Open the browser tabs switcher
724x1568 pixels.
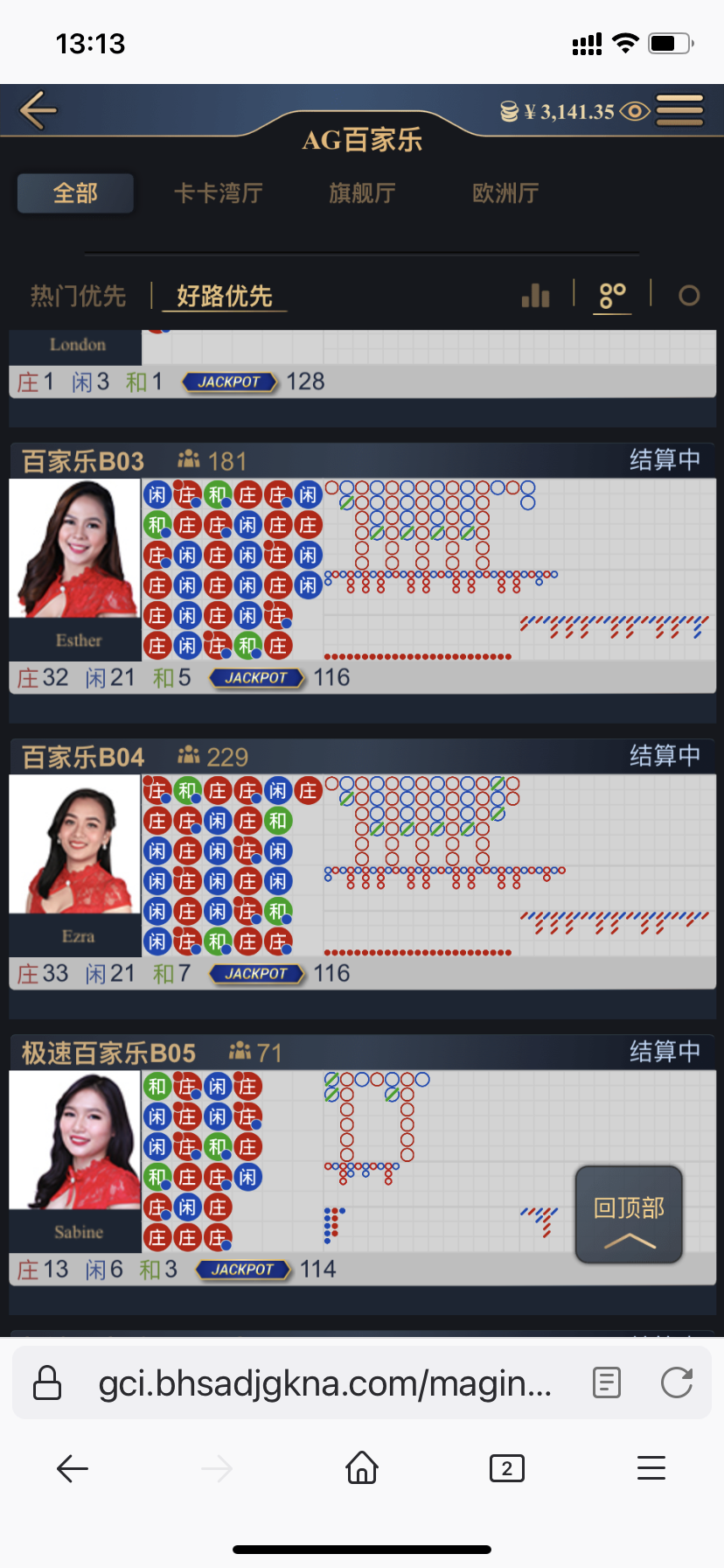[x=507, y=1467]
